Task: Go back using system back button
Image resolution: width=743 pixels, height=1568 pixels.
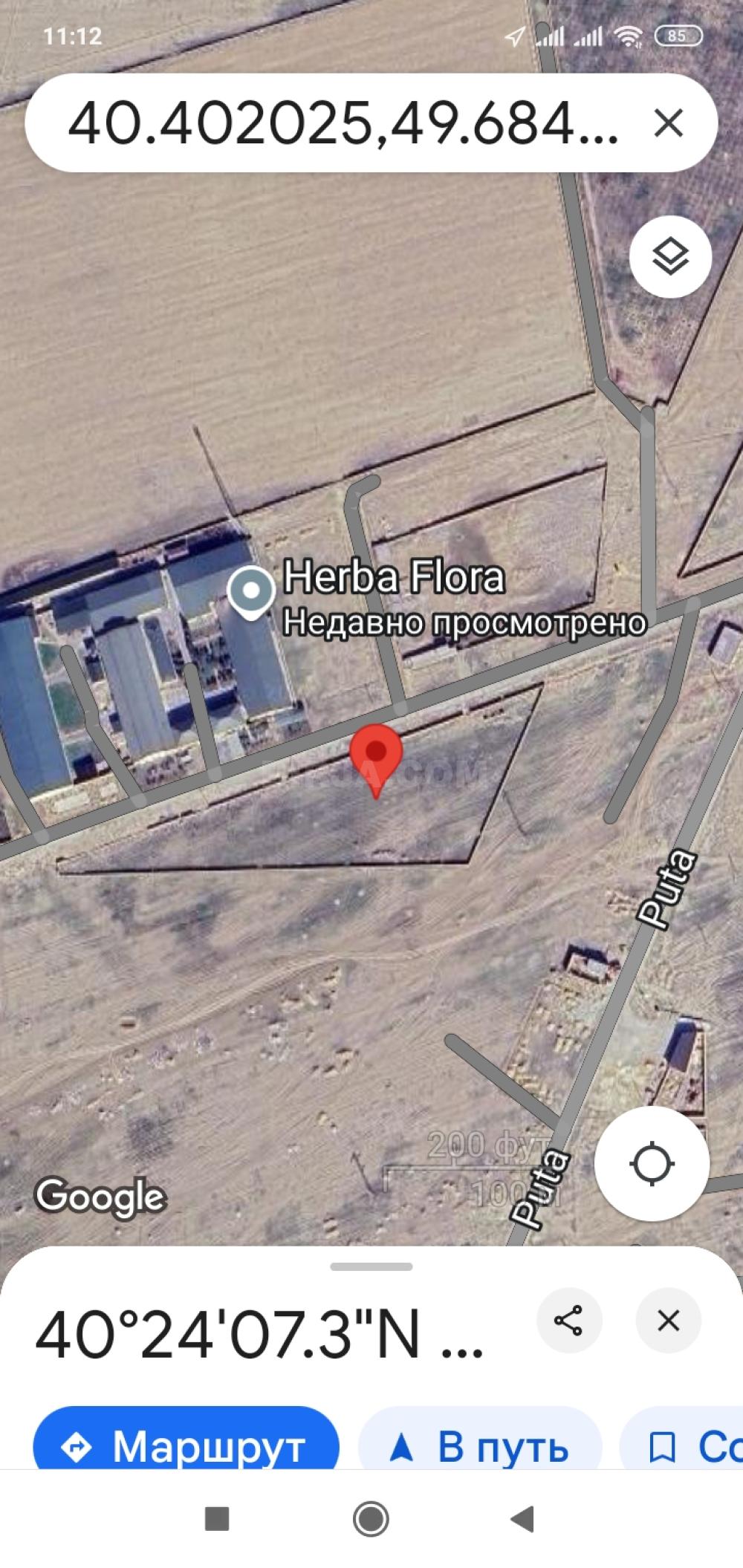Action: pos(523,1519)
